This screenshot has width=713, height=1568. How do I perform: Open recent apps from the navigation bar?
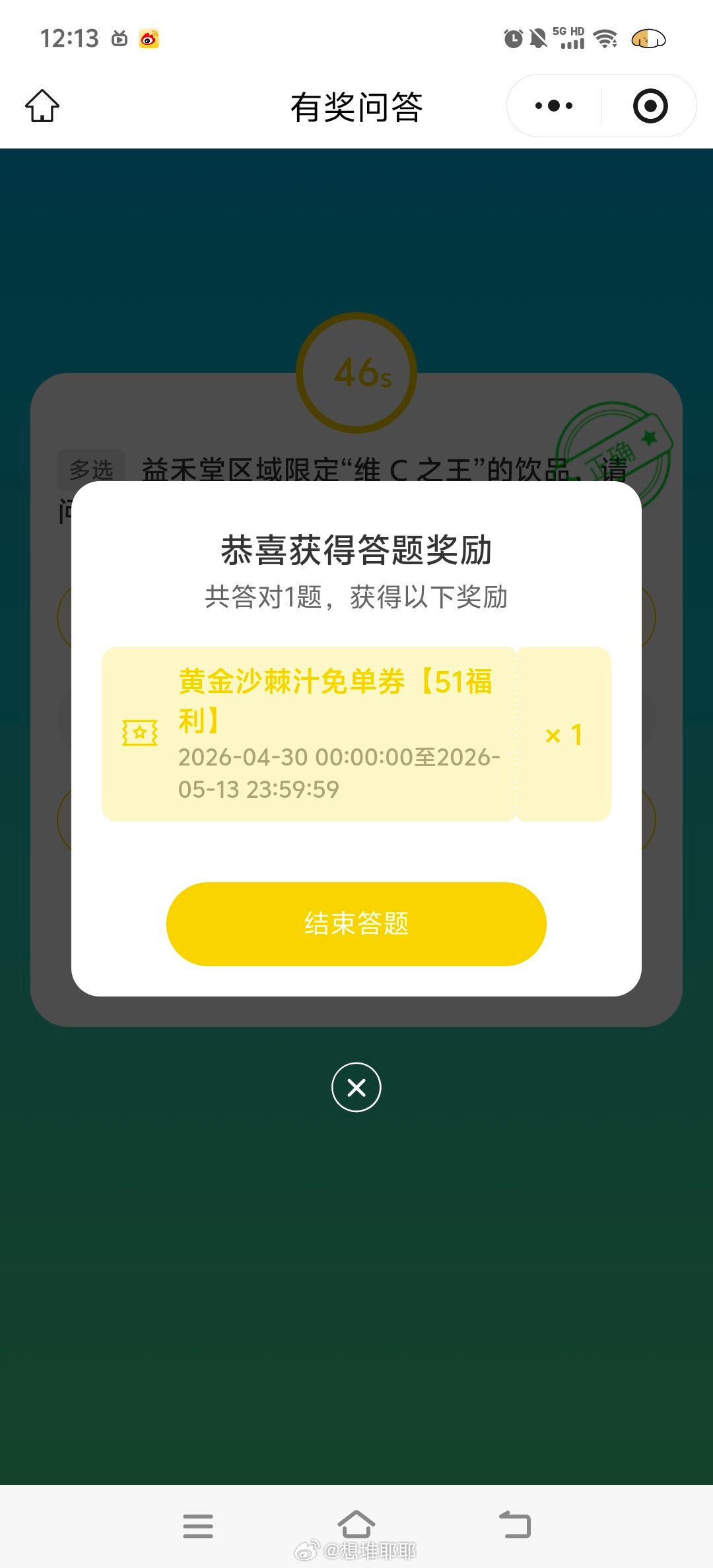[198, 1526]
